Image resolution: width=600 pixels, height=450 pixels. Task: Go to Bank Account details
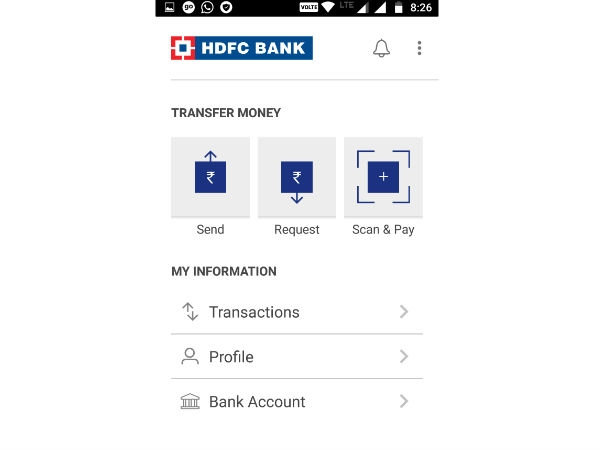click(296, 402)
